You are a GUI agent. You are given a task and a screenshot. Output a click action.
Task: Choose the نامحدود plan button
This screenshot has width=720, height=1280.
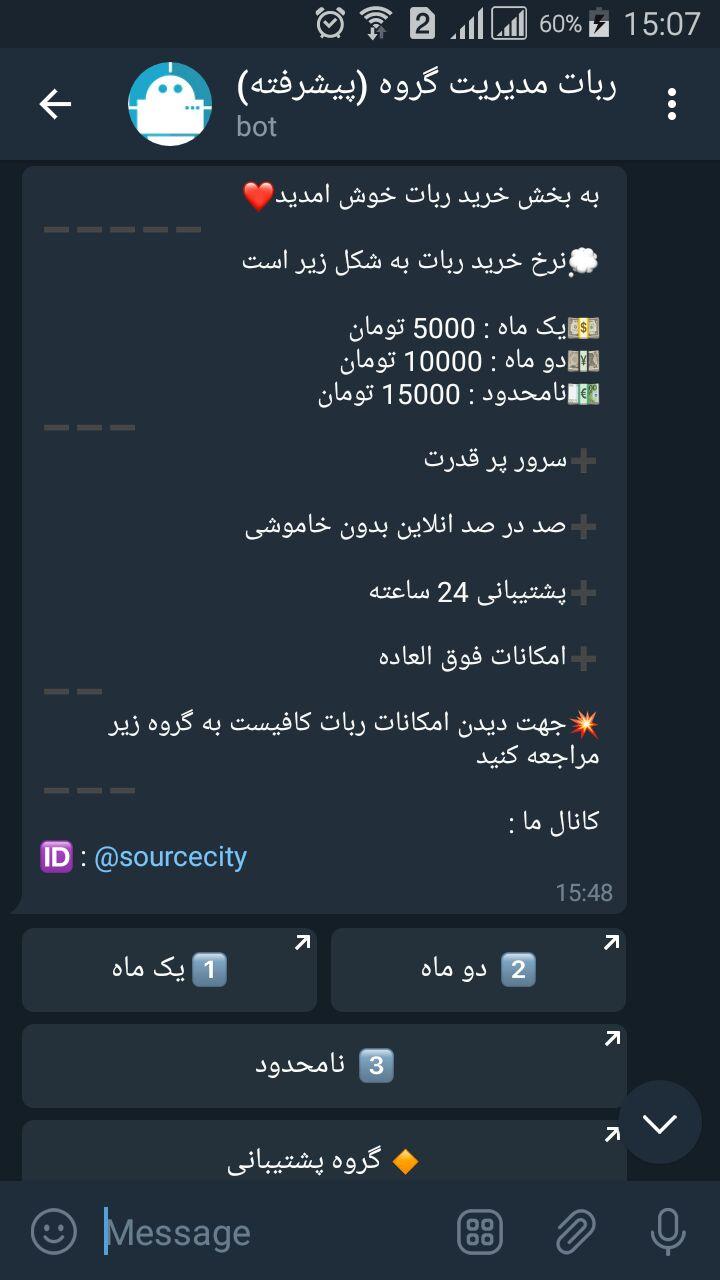click(x=324, y=1065)
